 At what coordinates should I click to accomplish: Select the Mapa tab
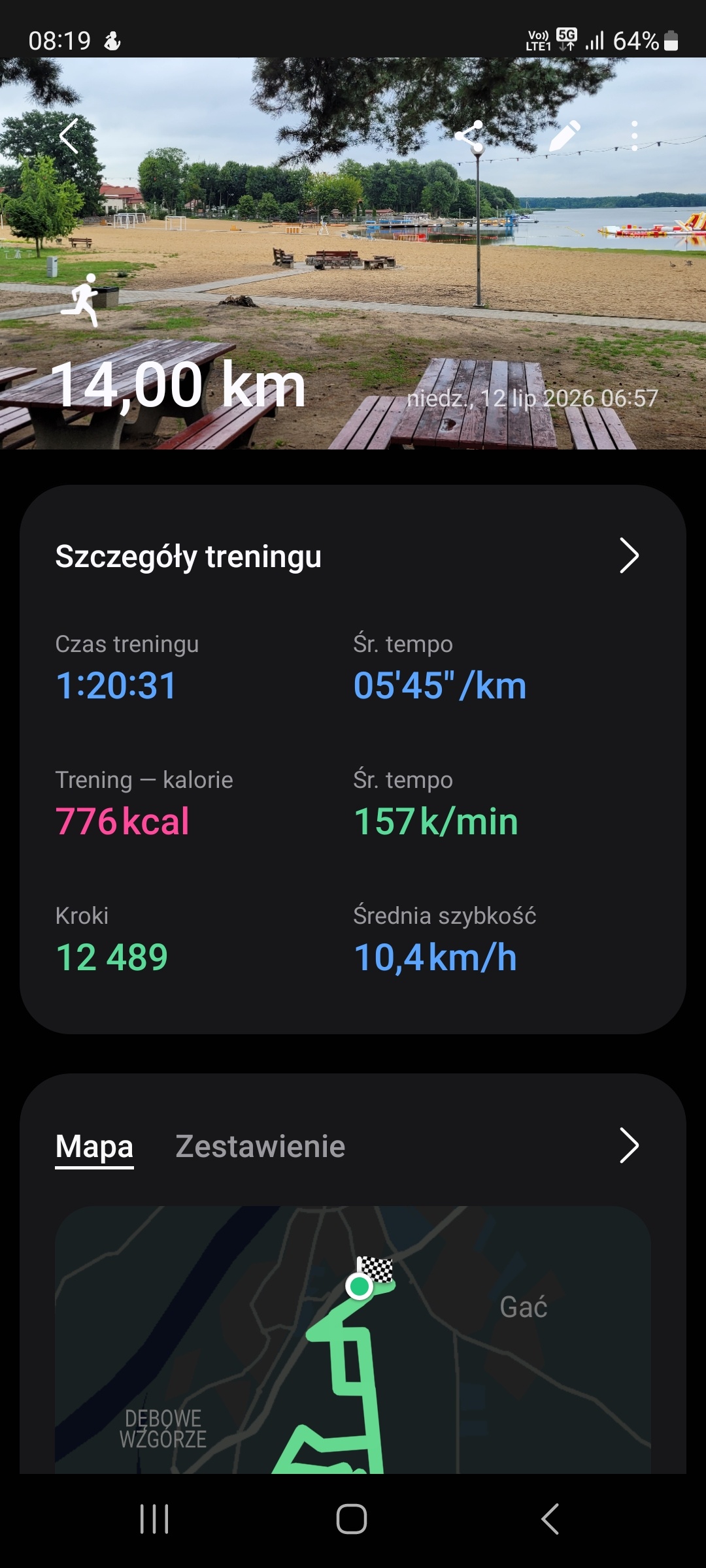[x=94, y=1147]
